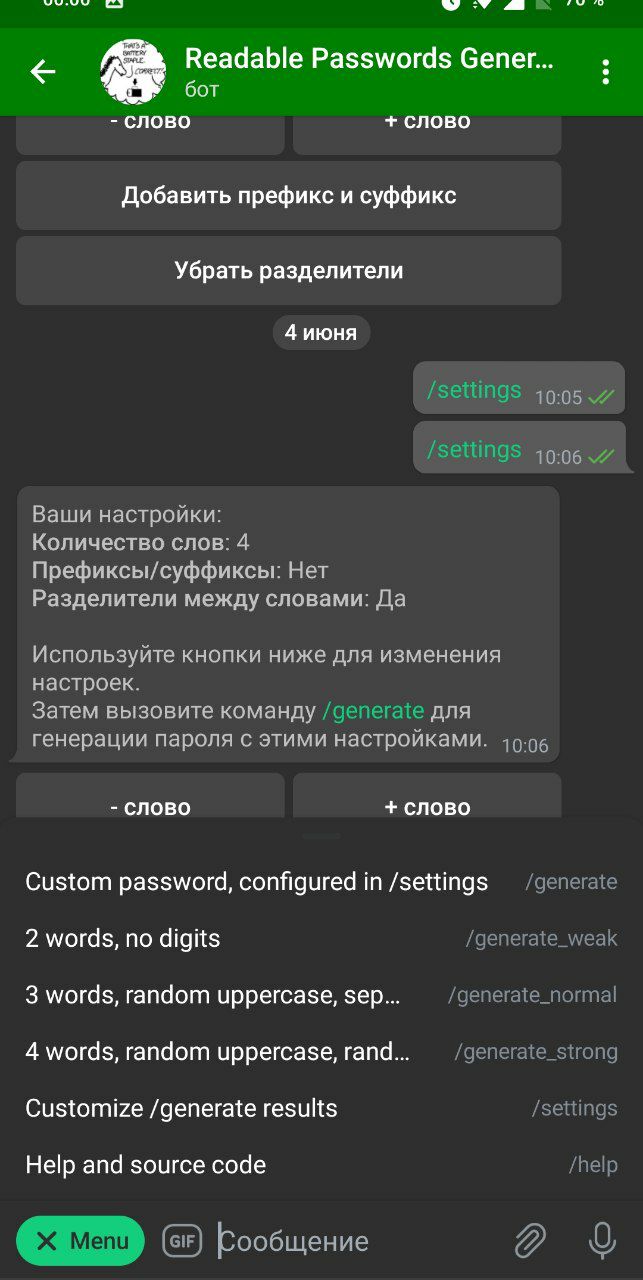Viewport: 643px width, 1280px height.
Task: Open the chat overflow menu
Action: (605, 72)
